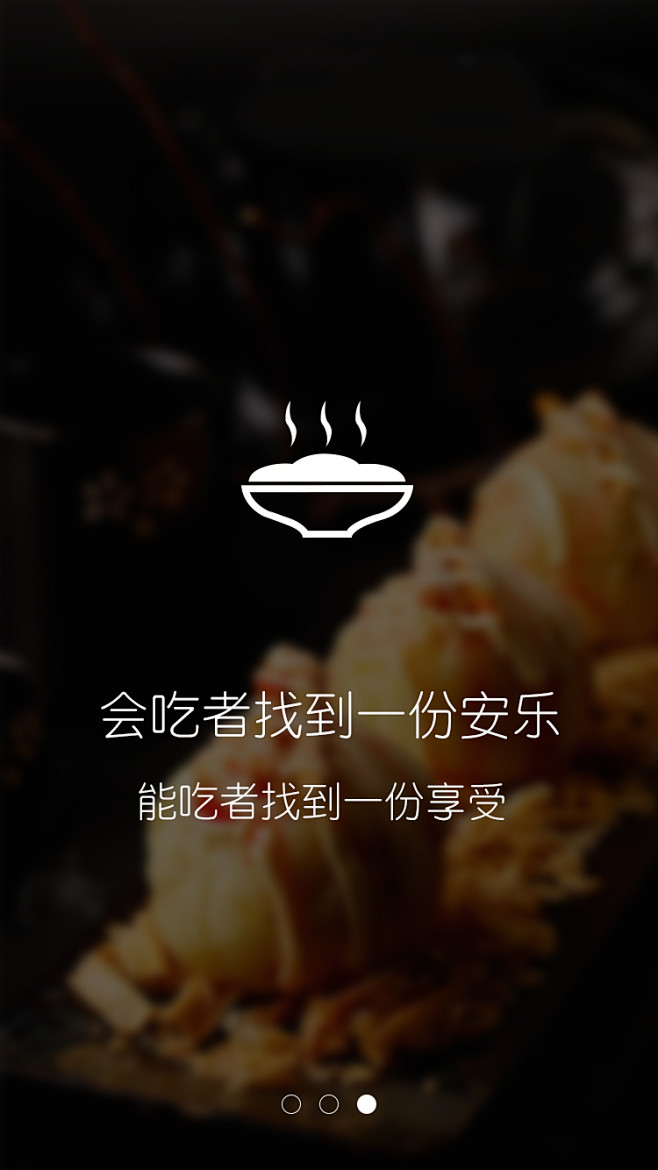Select the second page indicator dot
Viewport: 658px width, 1170px height.
coord(329,1104)
